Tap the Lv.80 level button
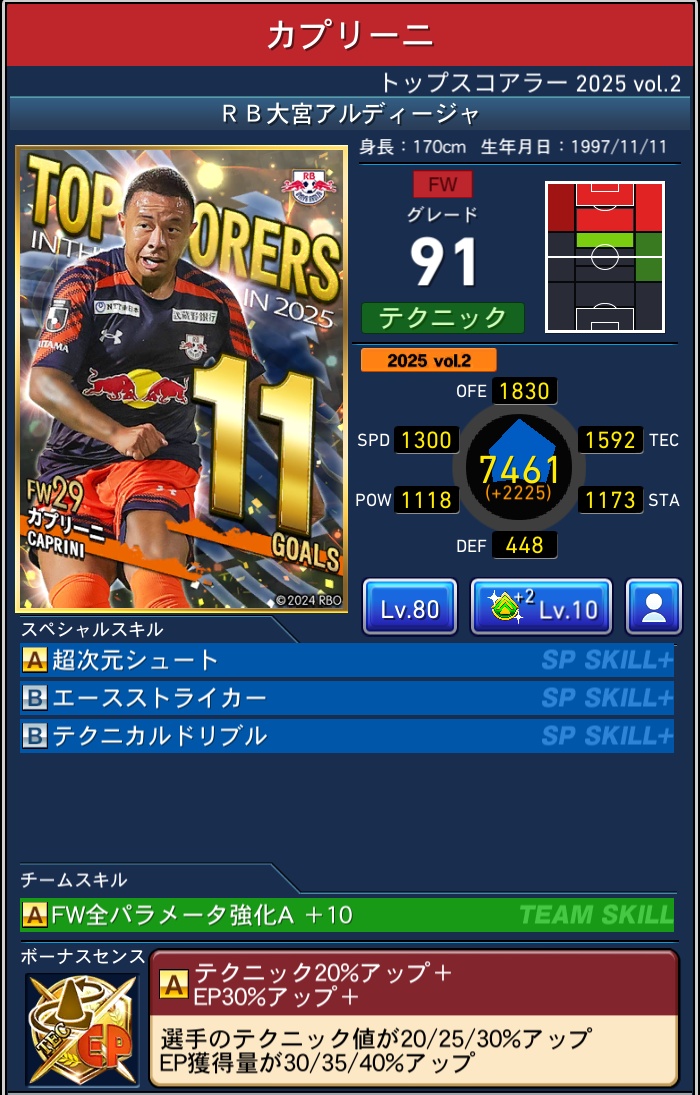 click(x=409, y=607)
